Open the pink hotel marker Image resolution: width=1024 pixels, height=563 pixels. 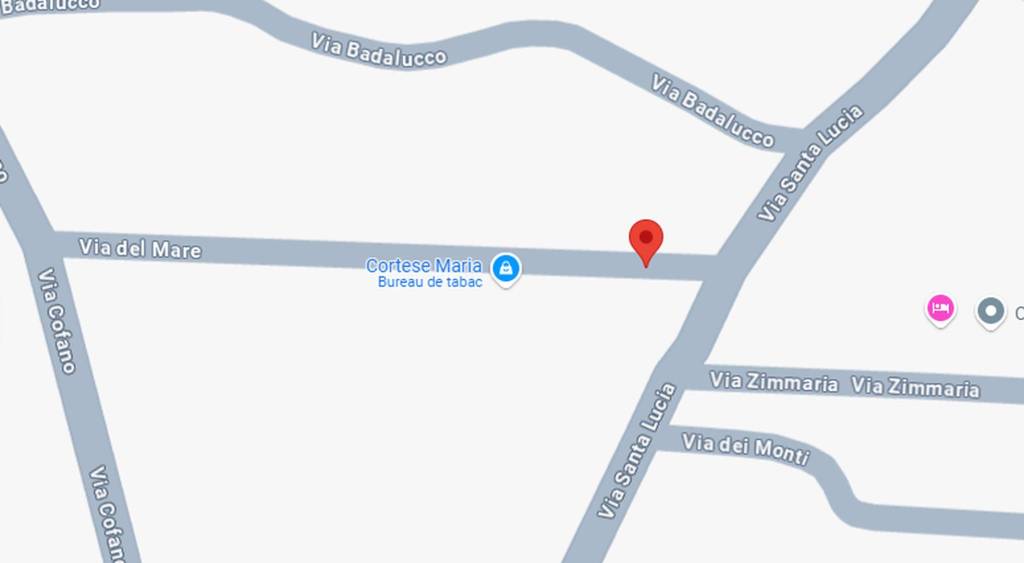(x=939, y=309)
